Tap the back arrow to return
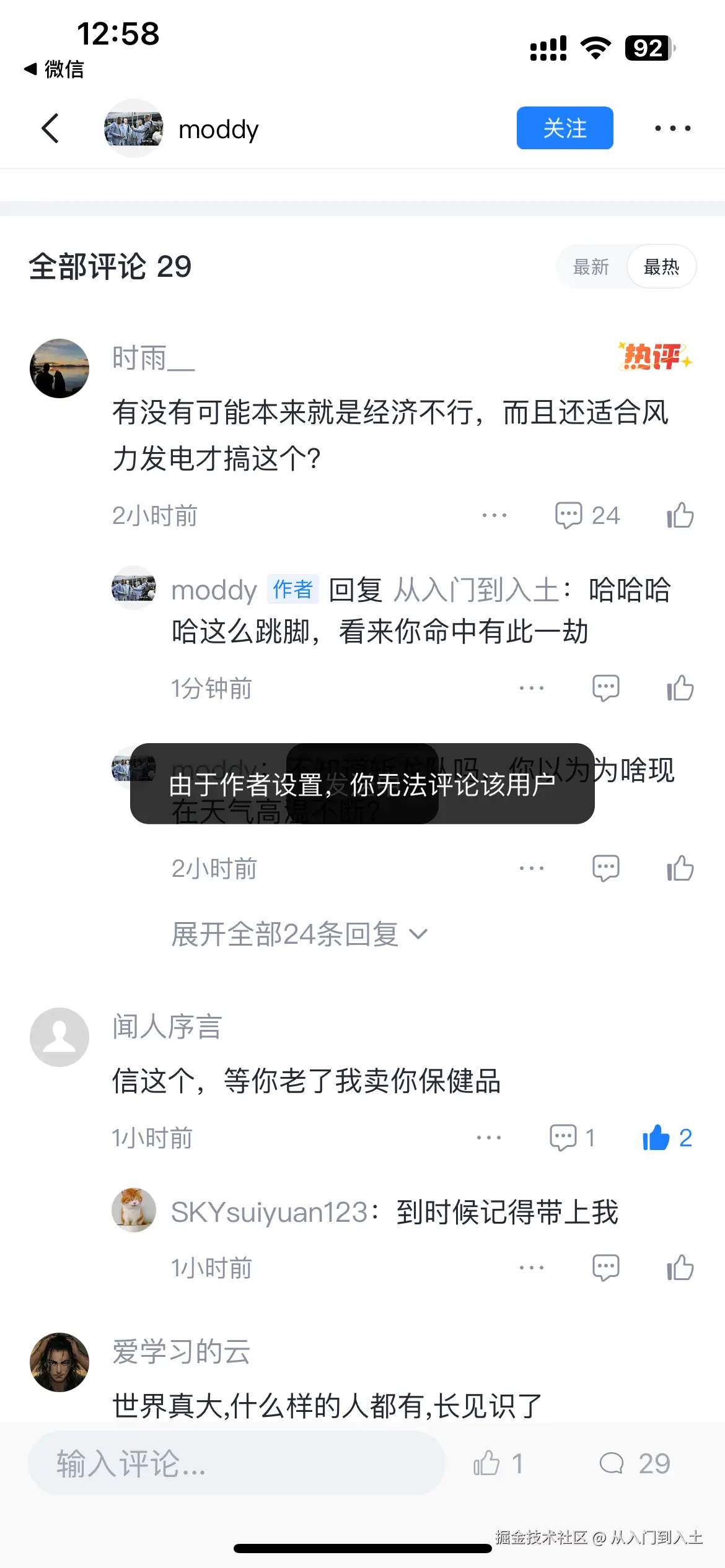 (51, 128)
